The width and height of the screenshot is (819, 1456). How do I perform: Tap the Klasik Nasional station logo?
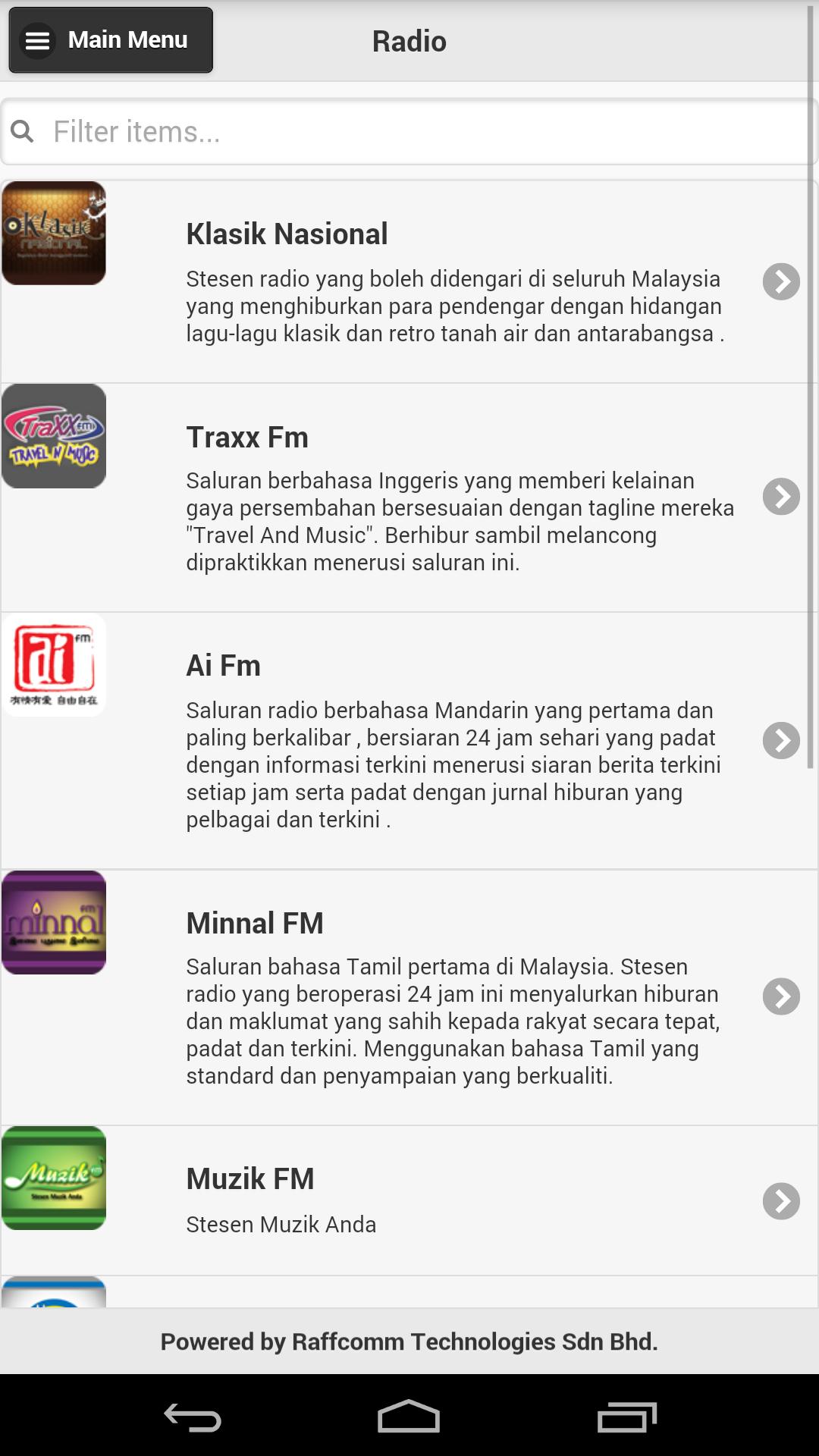(x=54, y=233)
